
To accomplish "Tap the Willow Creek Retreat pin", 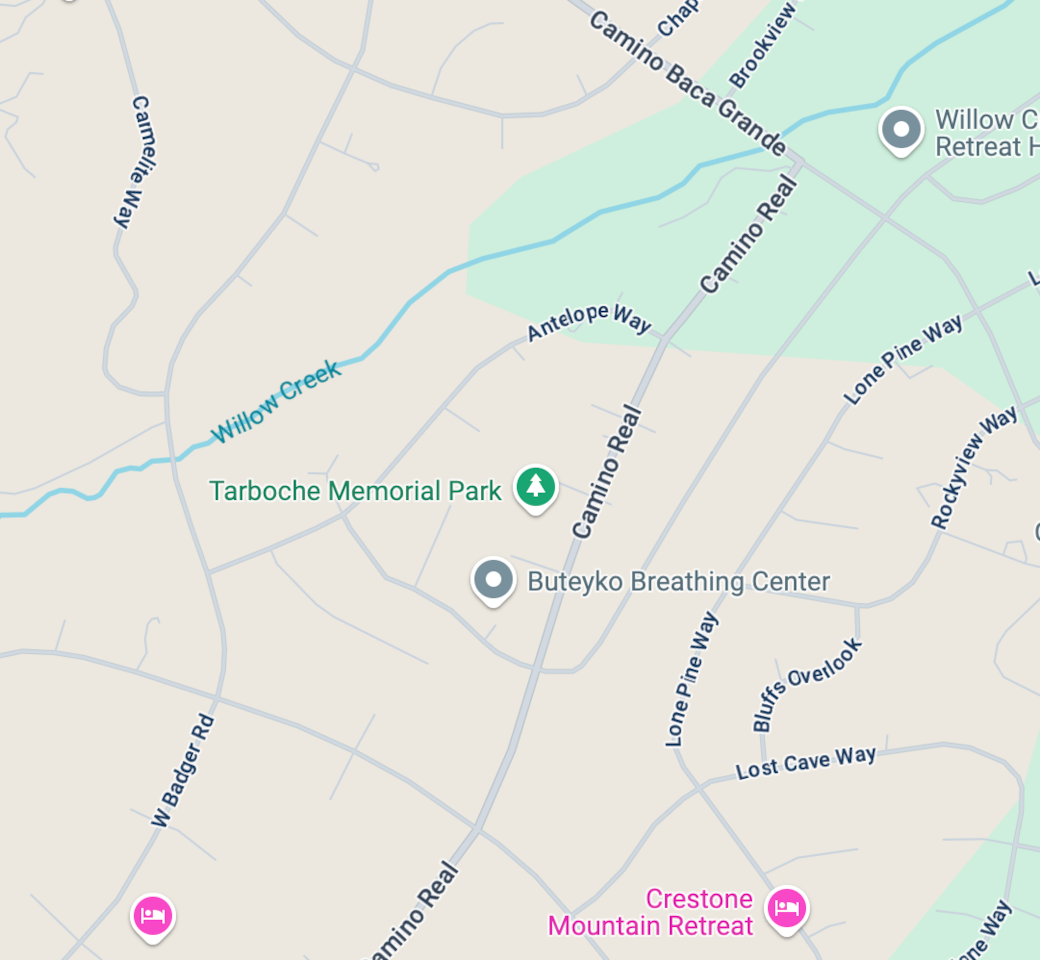I will pos(901,130).
